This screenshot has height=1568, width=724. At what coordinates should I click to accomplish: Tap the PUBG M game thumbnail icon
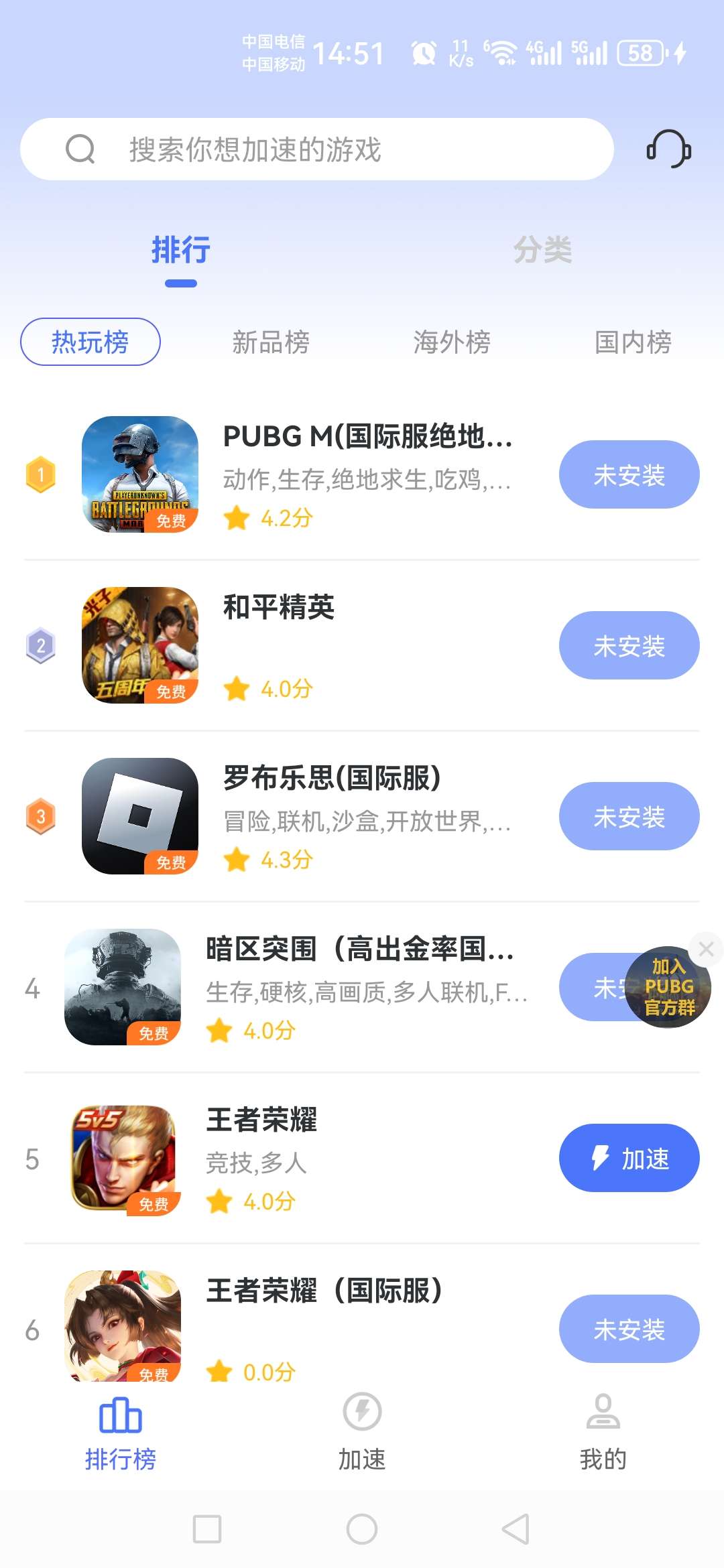[139, 474]
